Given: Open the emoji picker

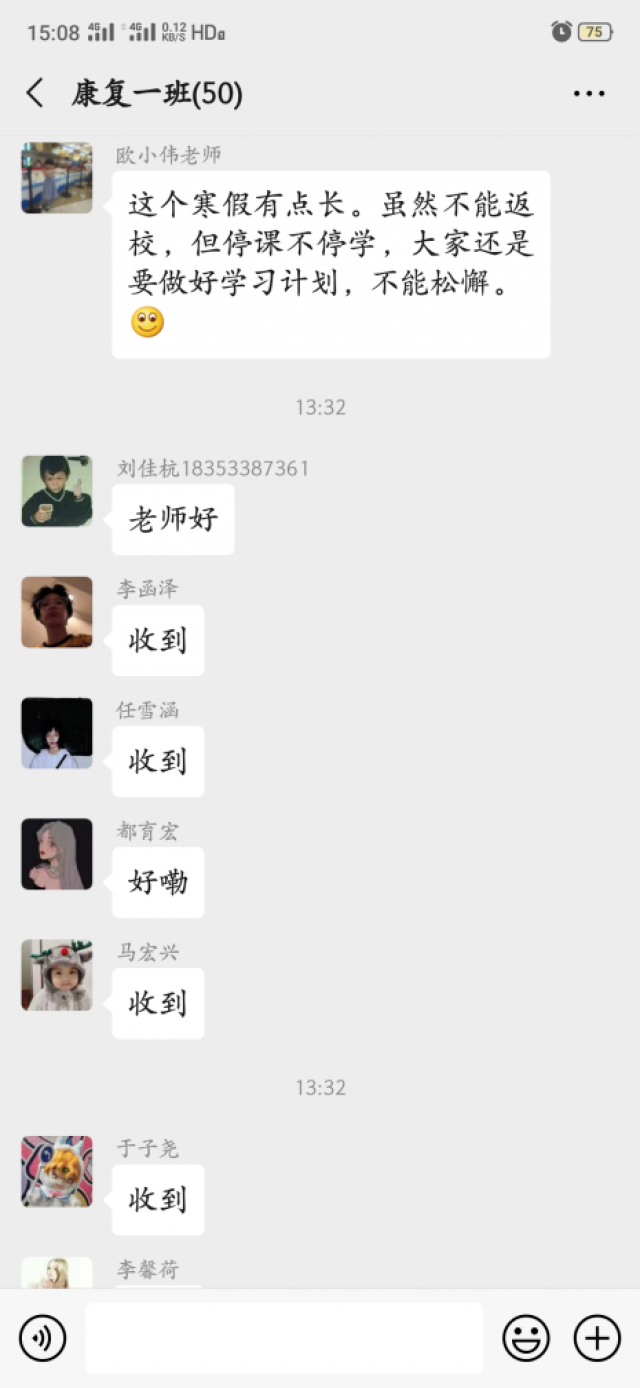Looking at the screenshot, I should click(526, 1338).
